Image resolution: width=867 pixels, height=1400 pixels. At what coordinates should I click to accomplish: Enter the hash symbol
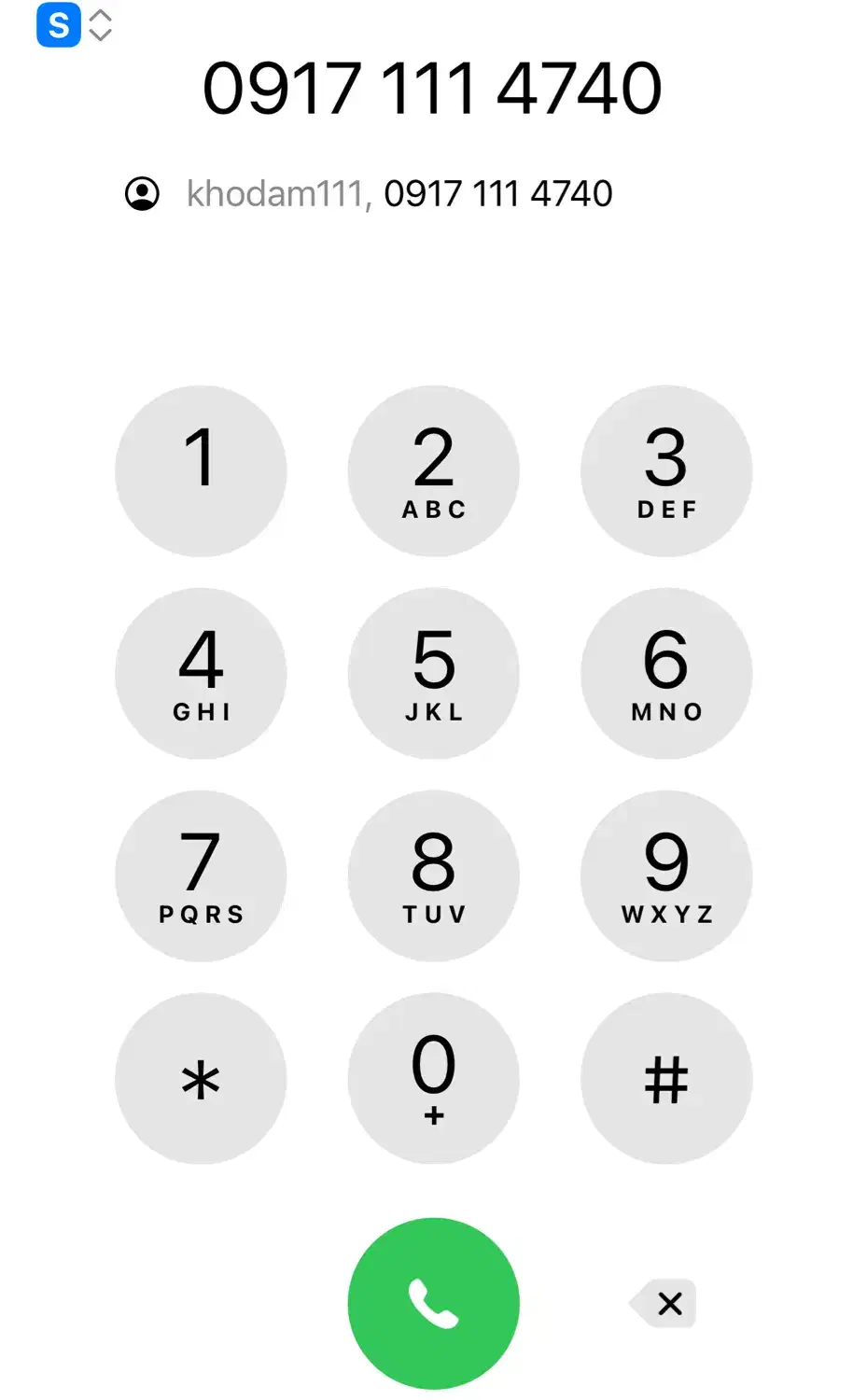coord(666,1078)
